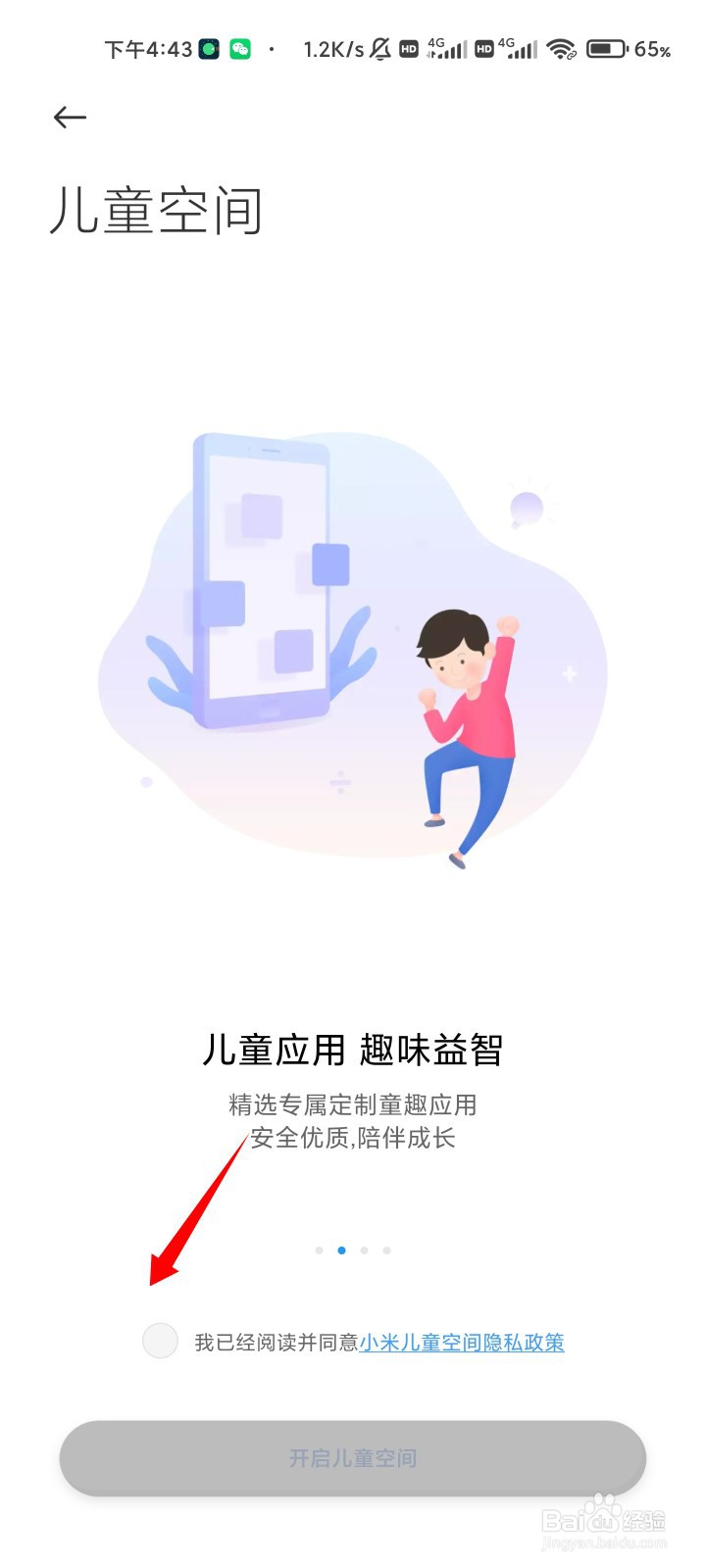Open the 小米儿童空间隐私政策 link
Screen dimensions: 706x1568
pos(464,1342)
